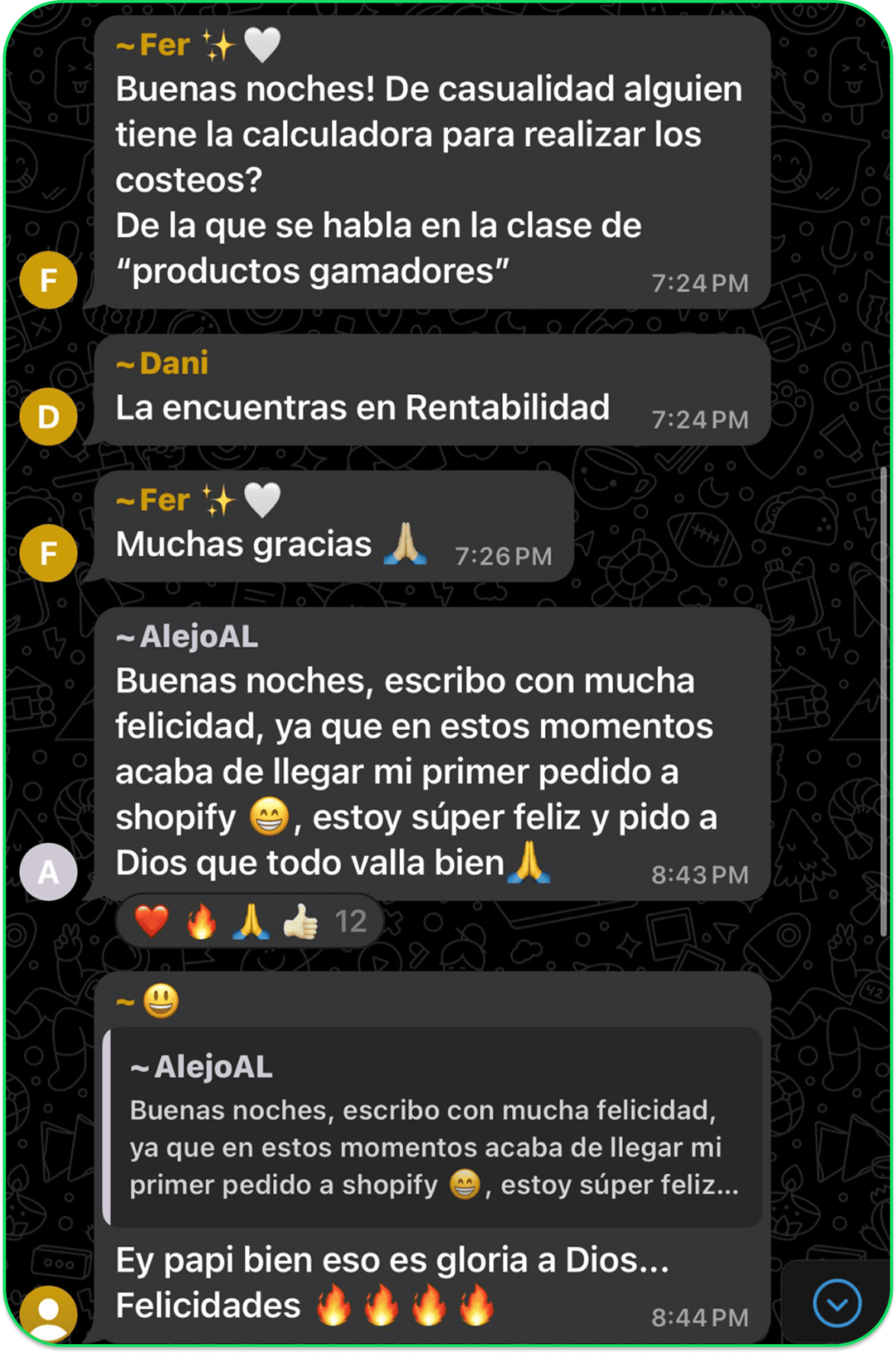Viewport: 896px width, 1353px height.
Task: Tap sender name ~AlejoAL above shopify message
Action: coord(187,636)
